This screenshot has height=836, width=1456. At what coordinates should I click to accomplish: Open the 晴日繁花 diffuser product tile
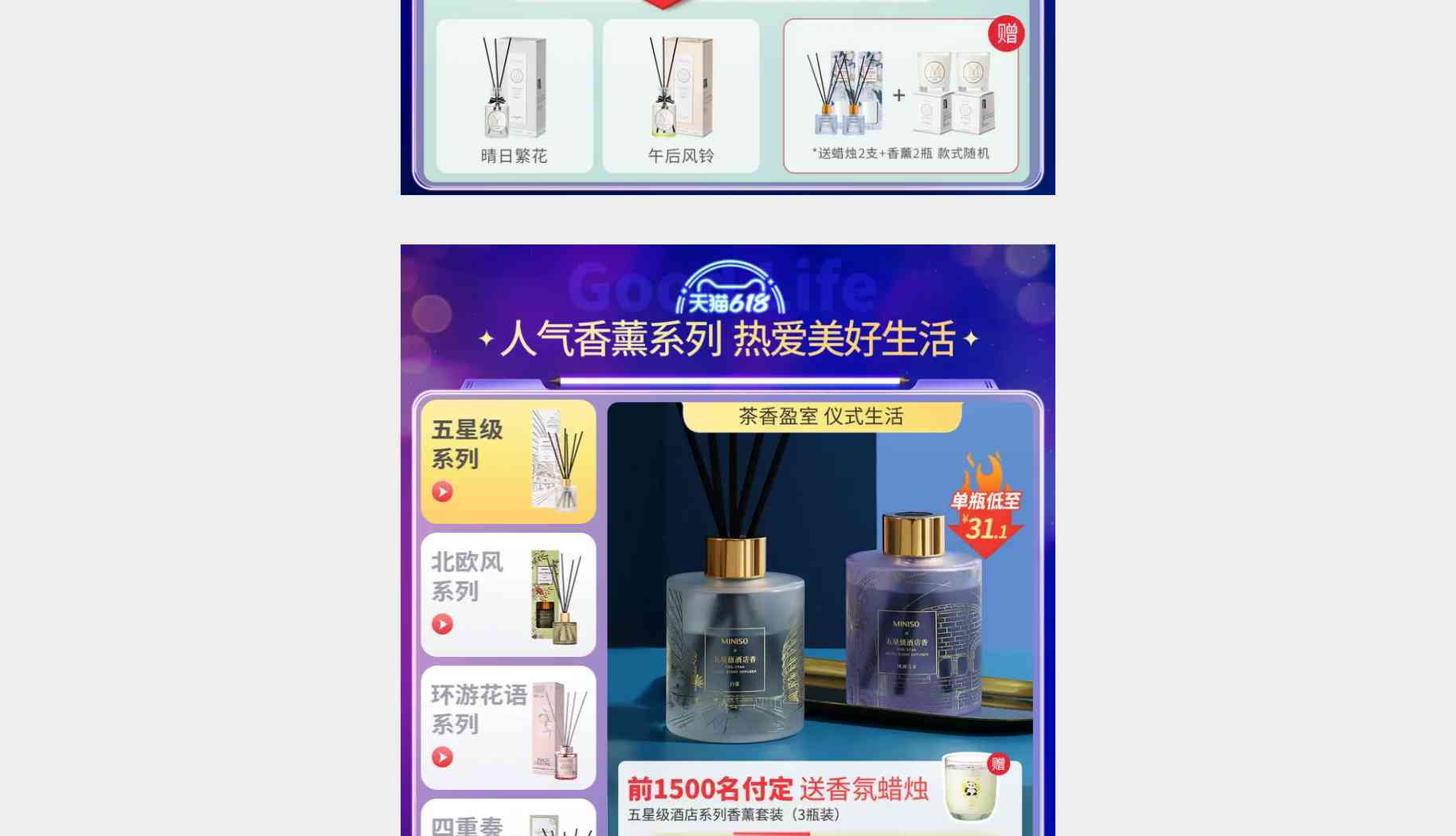click(515, 96)
